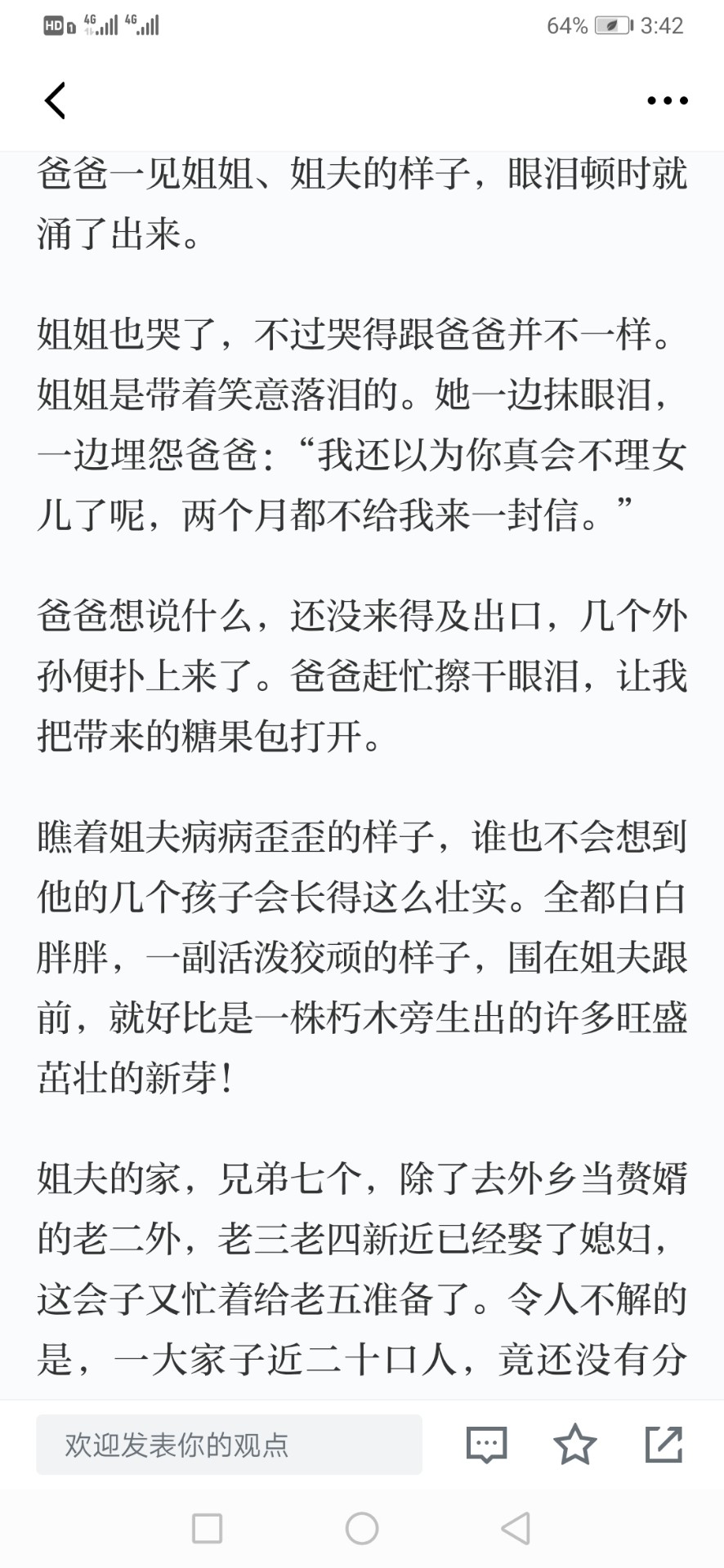Viewport: 724px width, 1568px height.
Task: Go back using the top-left arrow
Action: click(55, 101)
